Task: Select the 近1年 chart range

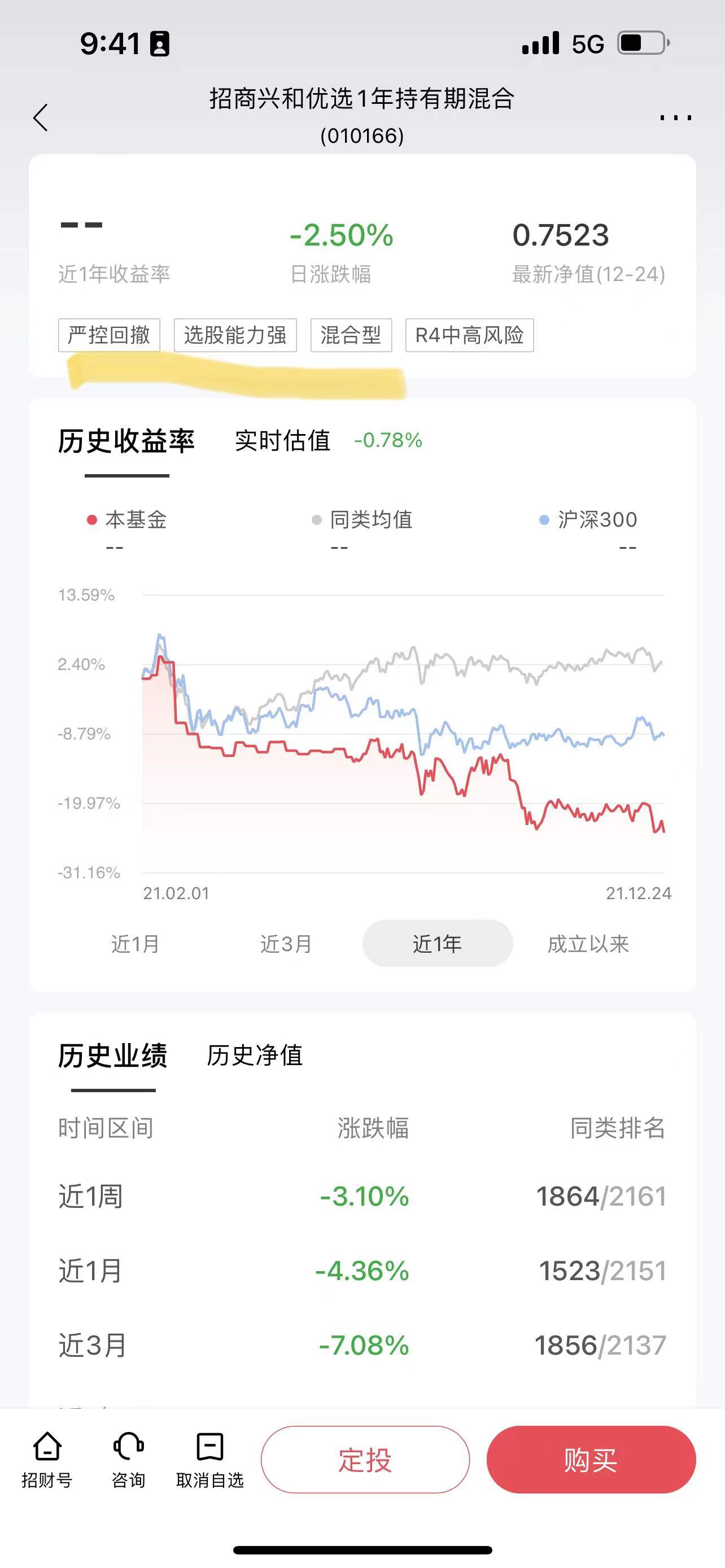Action: point(438,944)
